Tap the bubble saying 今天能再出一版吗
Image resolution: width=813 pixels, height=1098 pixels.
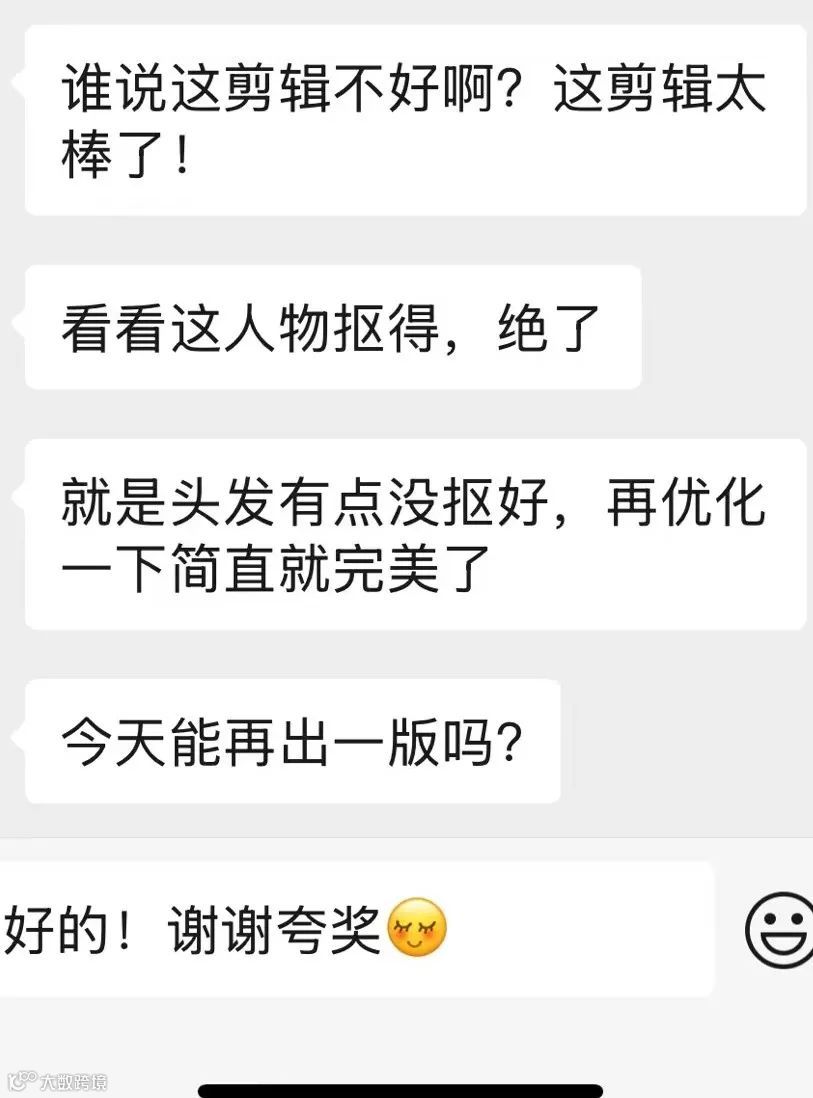point(290,738)
